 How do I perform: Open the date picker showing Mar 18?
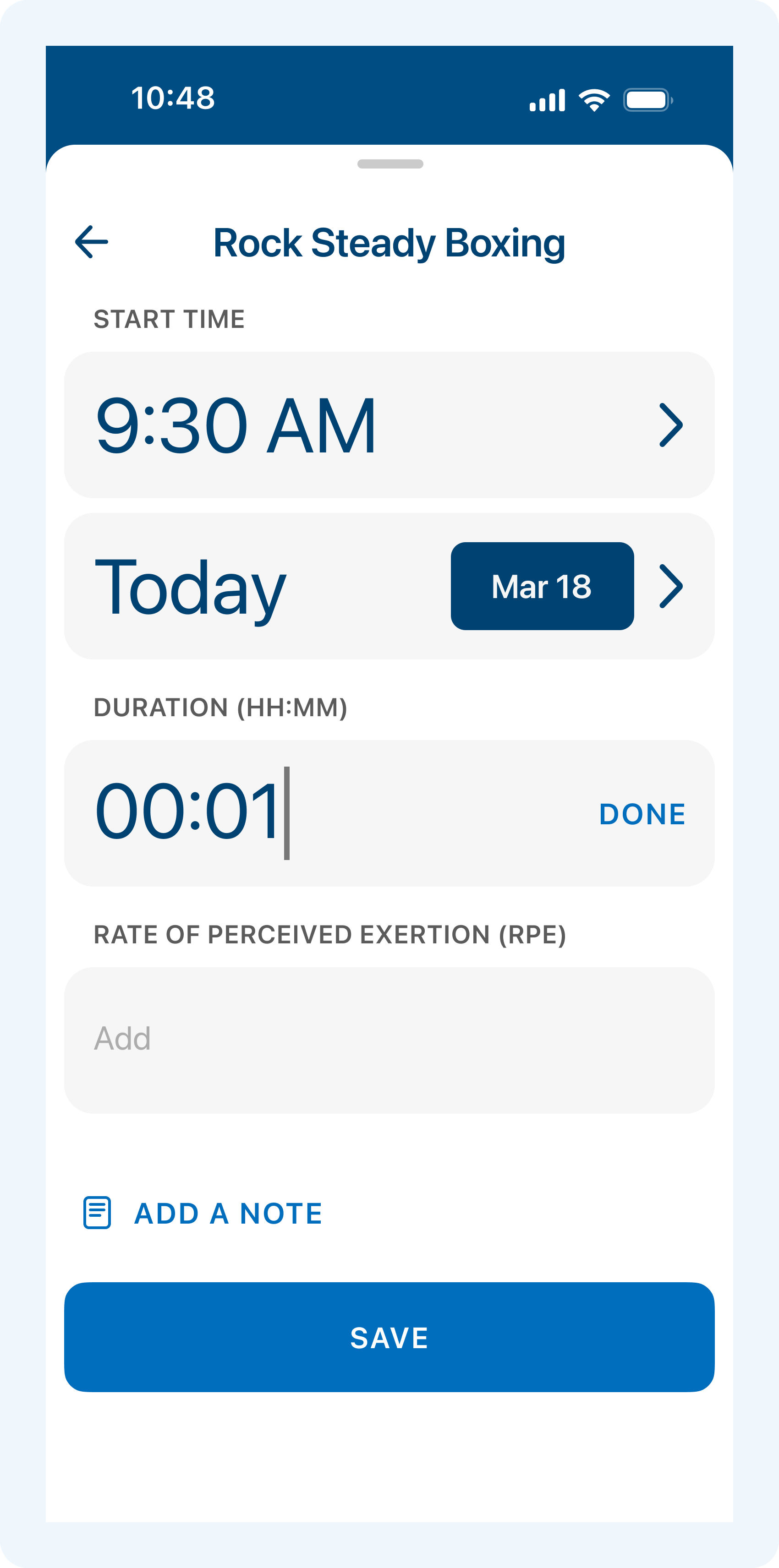click(542, 586)
